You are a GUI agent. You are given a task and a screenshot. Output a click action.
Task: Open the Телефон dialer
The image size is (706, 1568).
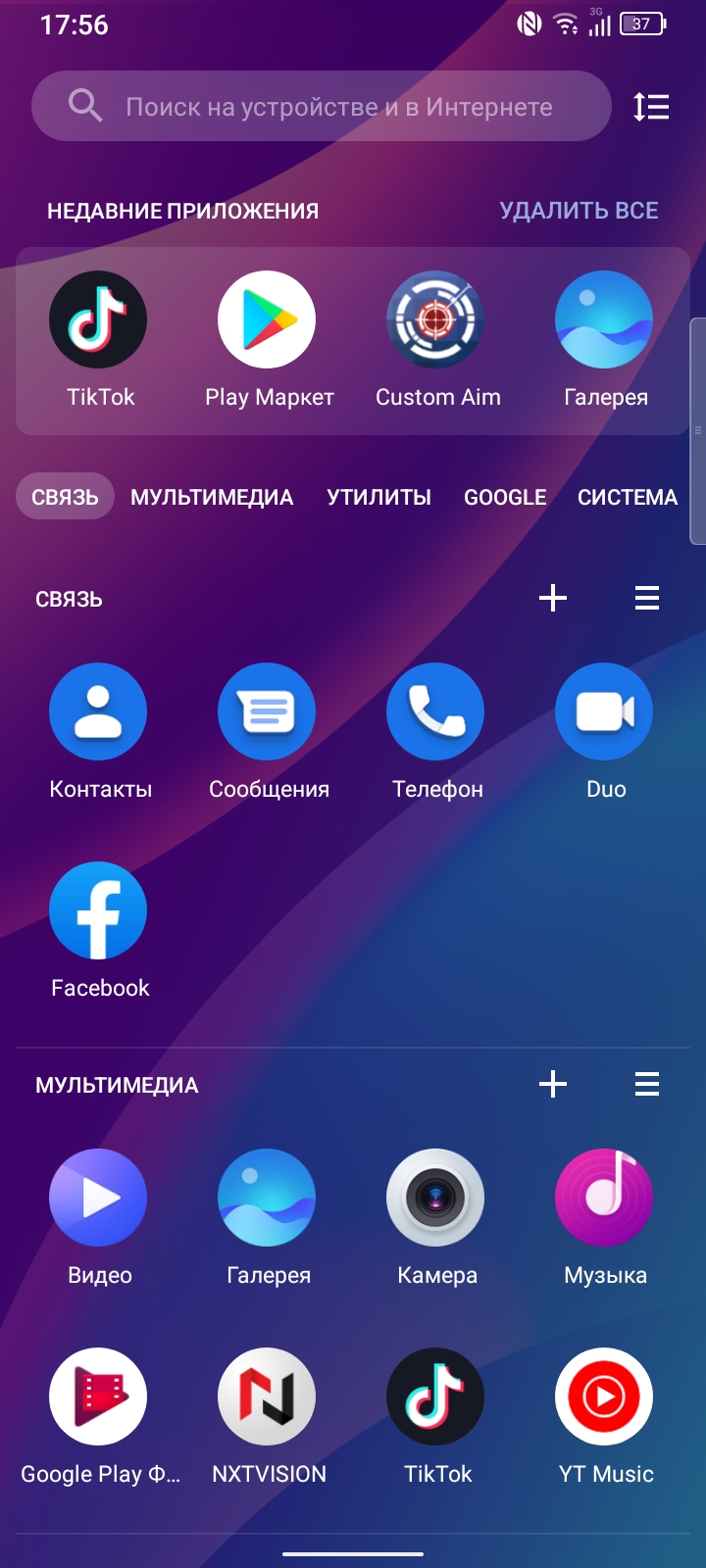click(437, 731)
